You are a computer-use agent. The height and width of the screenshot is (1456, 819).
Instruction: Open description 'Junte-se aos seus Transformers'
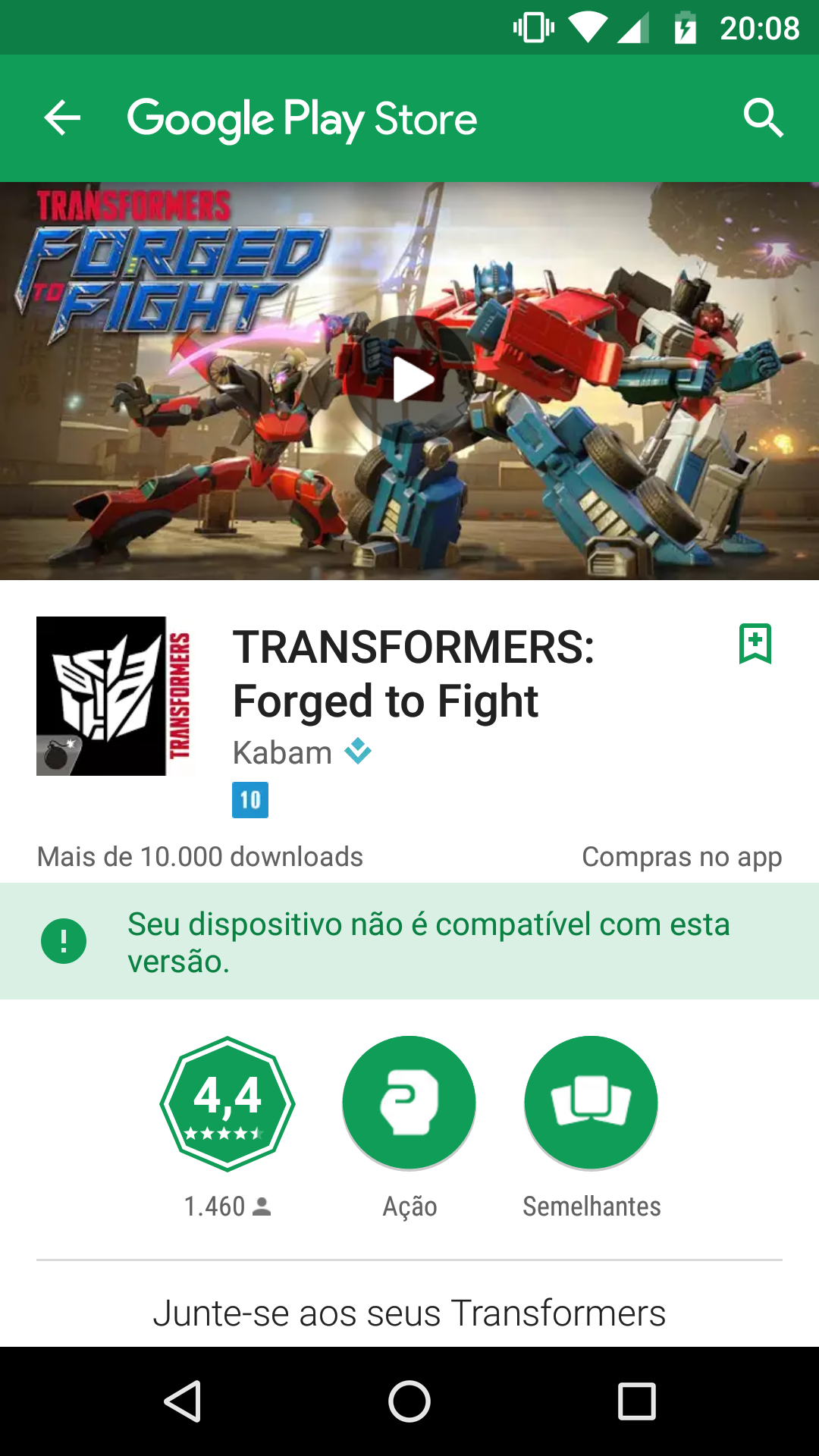point(409,1313)
